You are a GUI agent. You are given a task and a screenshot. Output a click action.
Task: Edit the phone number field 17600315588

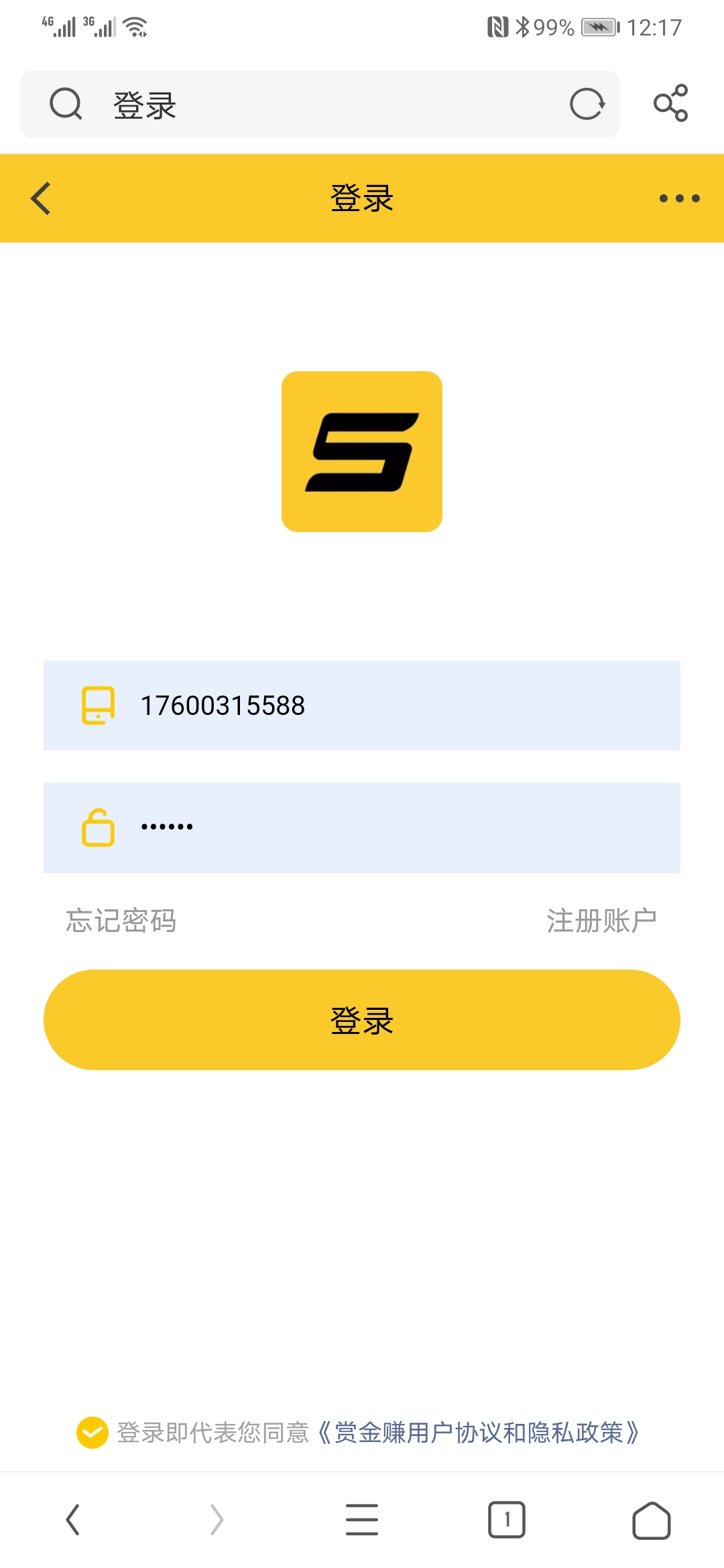(362, 706)
